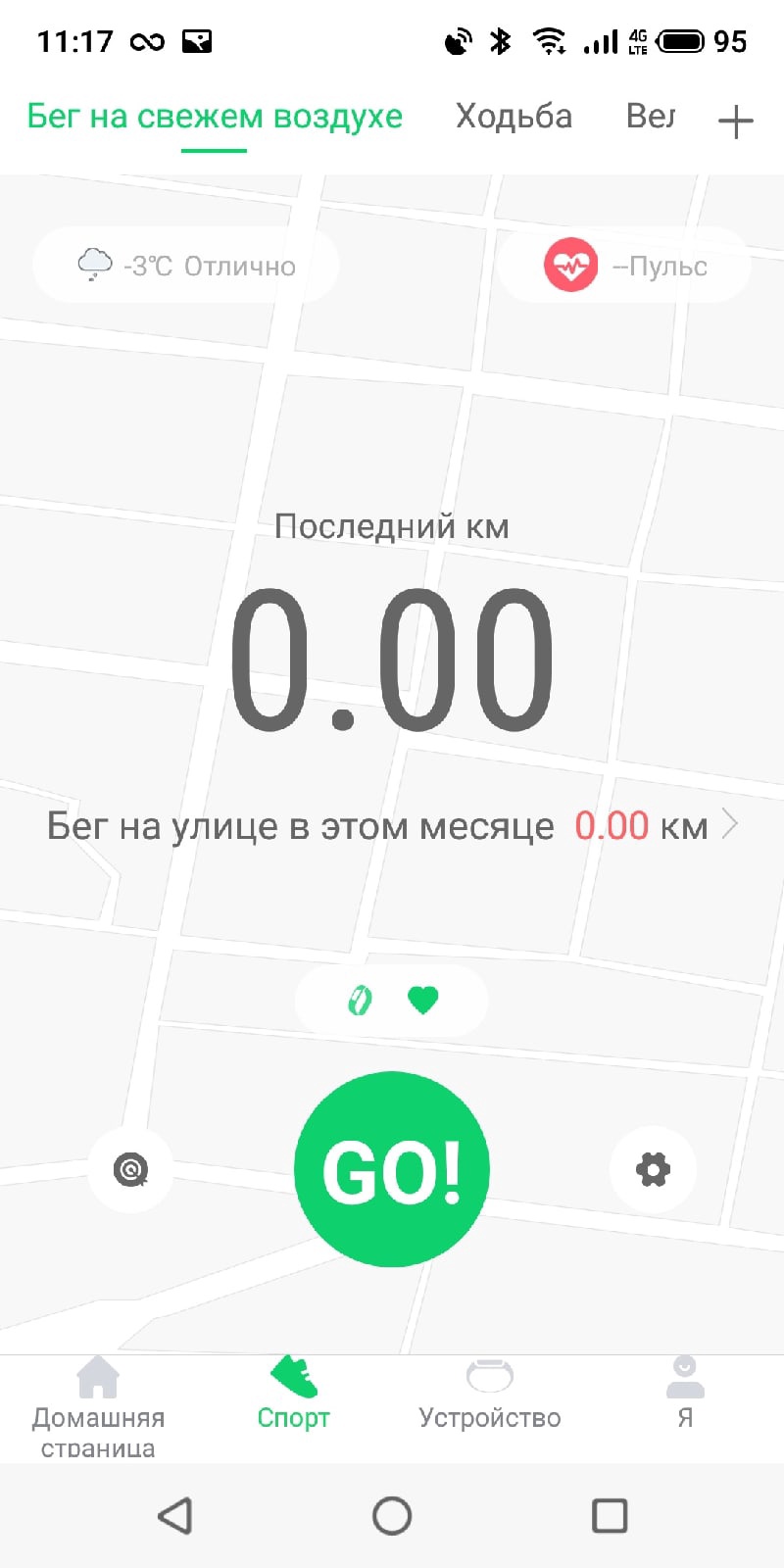Image resolution: width=784 pixels, height=1568 pixels.
Task: Start the run with the GO! button
Action: coord(392,1169)
